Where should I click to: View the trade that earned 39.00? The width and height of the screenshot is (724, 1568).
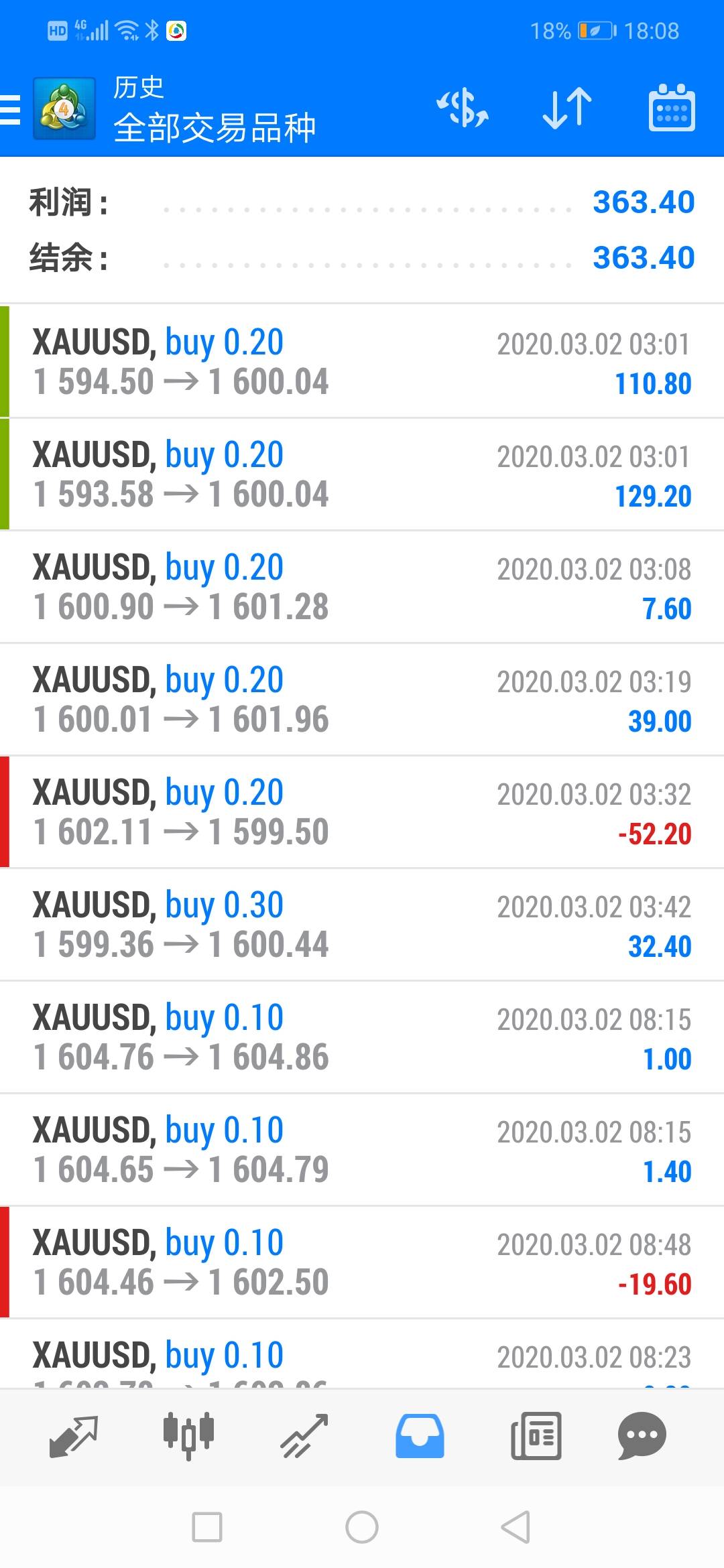pyautogui.click(x=362, y=700)
